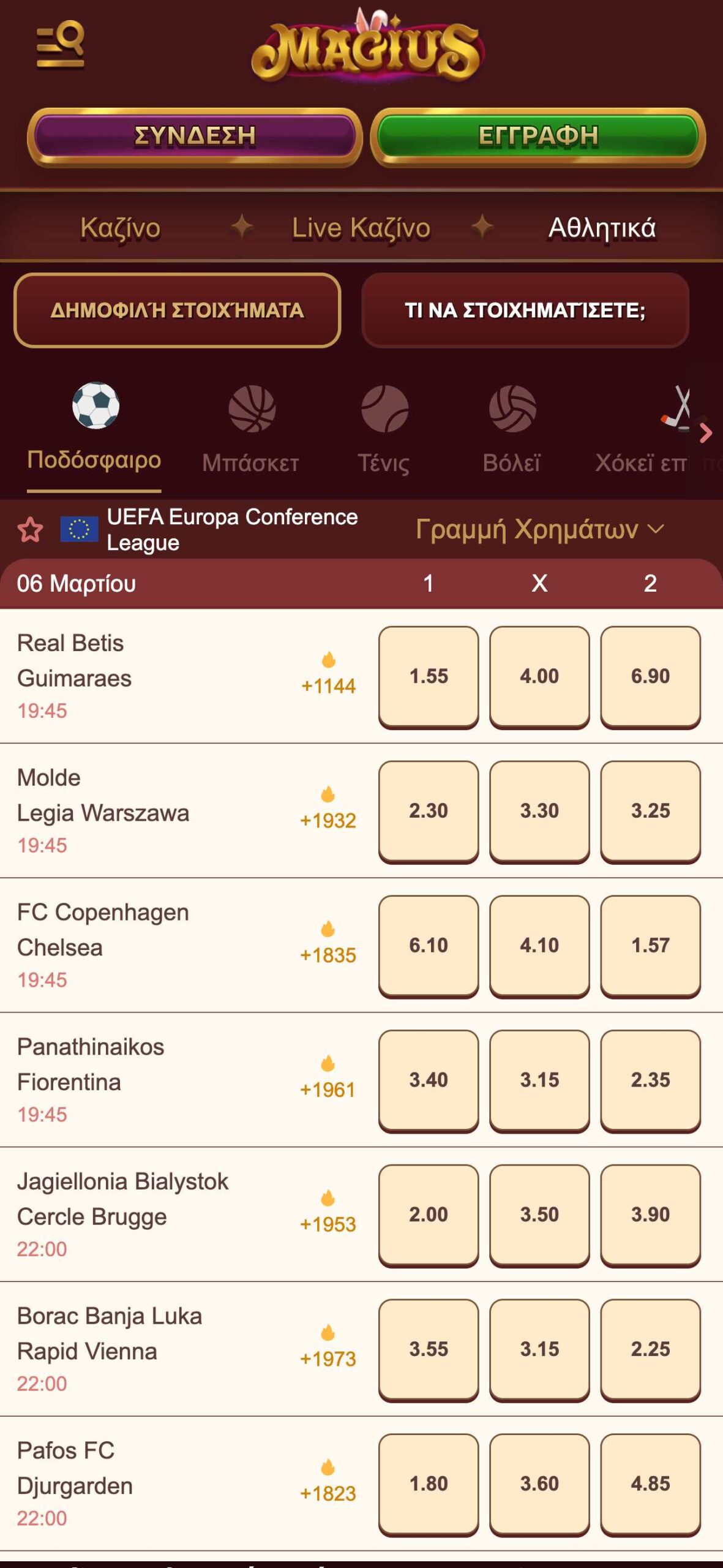
Task: Pick odds 1.57 for Chelsea win
Action: pyautogui.click(x=650, y=945)
